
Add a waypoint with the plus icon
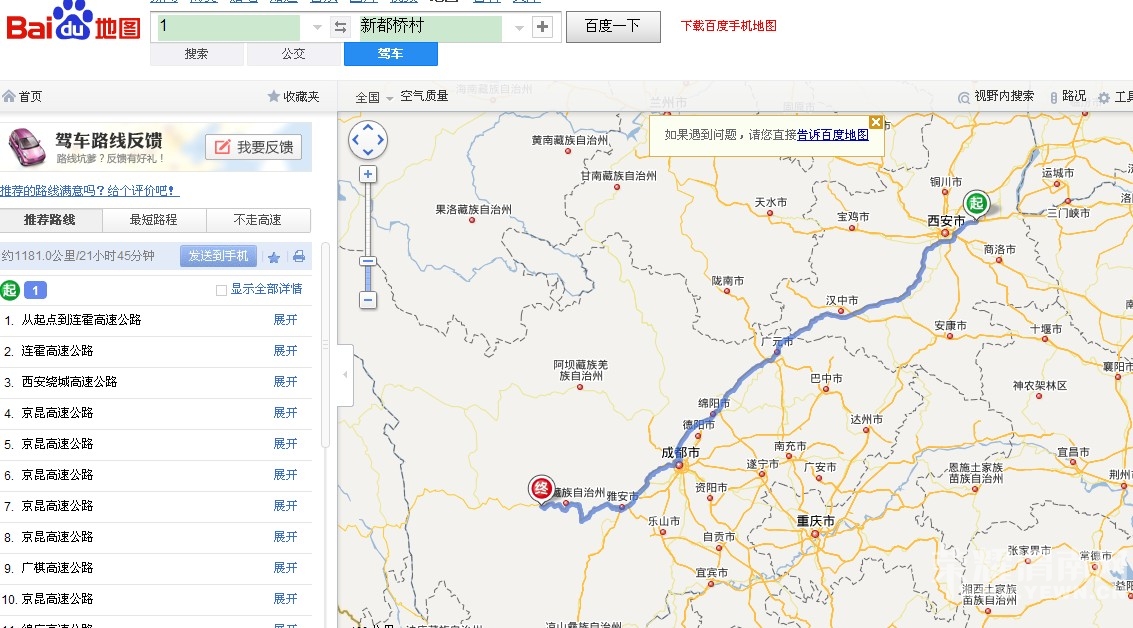[x=542, y=27]
